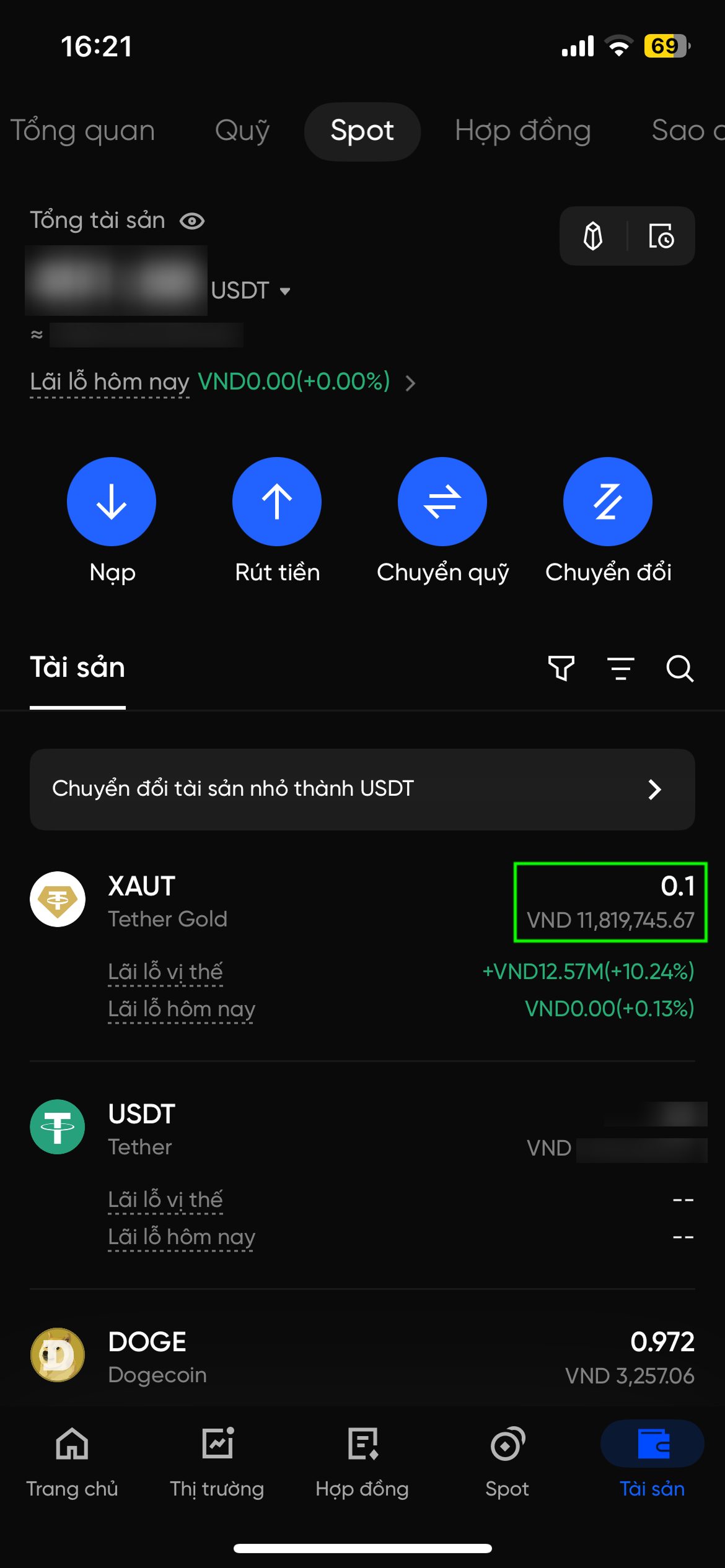Open the history clock icon
This screenshot has height=1568, width=725.
click(x=661, y=236)
